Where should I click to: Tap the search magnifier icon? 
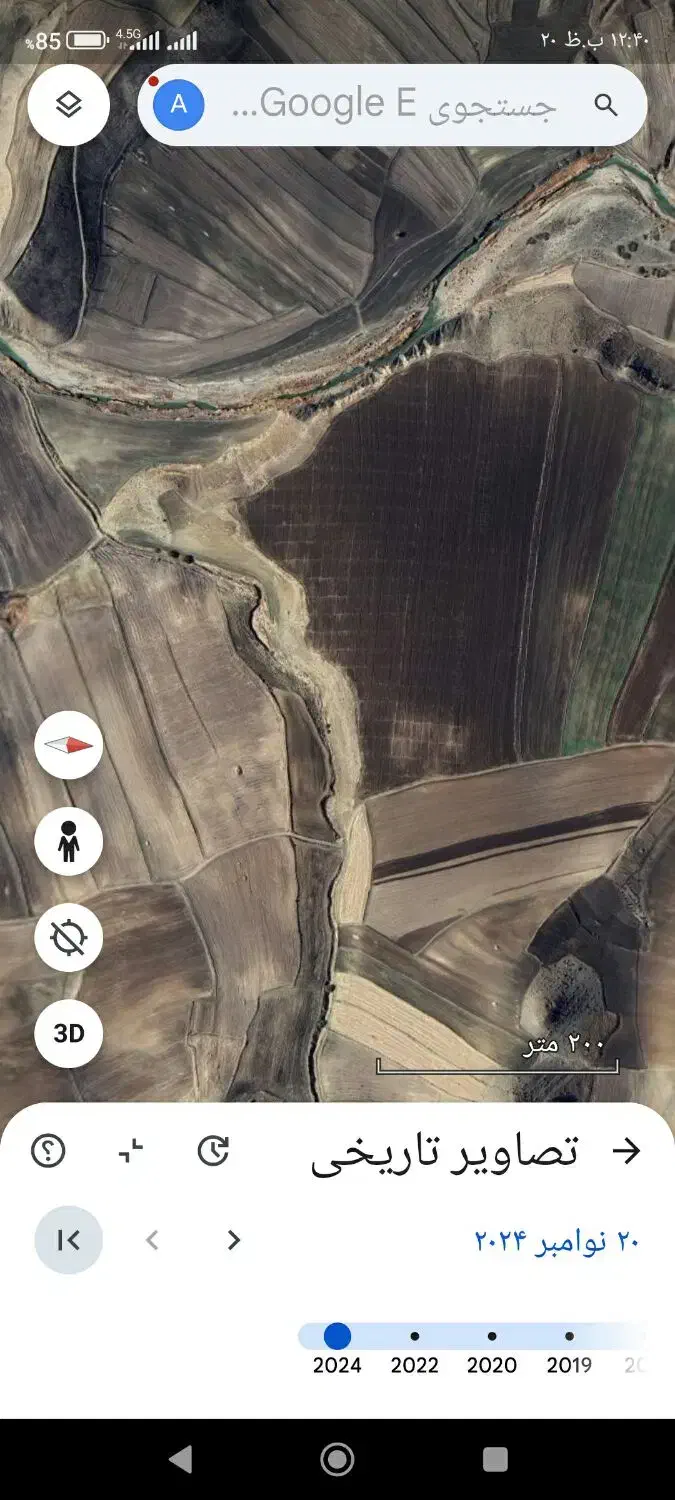click(606, 105)
